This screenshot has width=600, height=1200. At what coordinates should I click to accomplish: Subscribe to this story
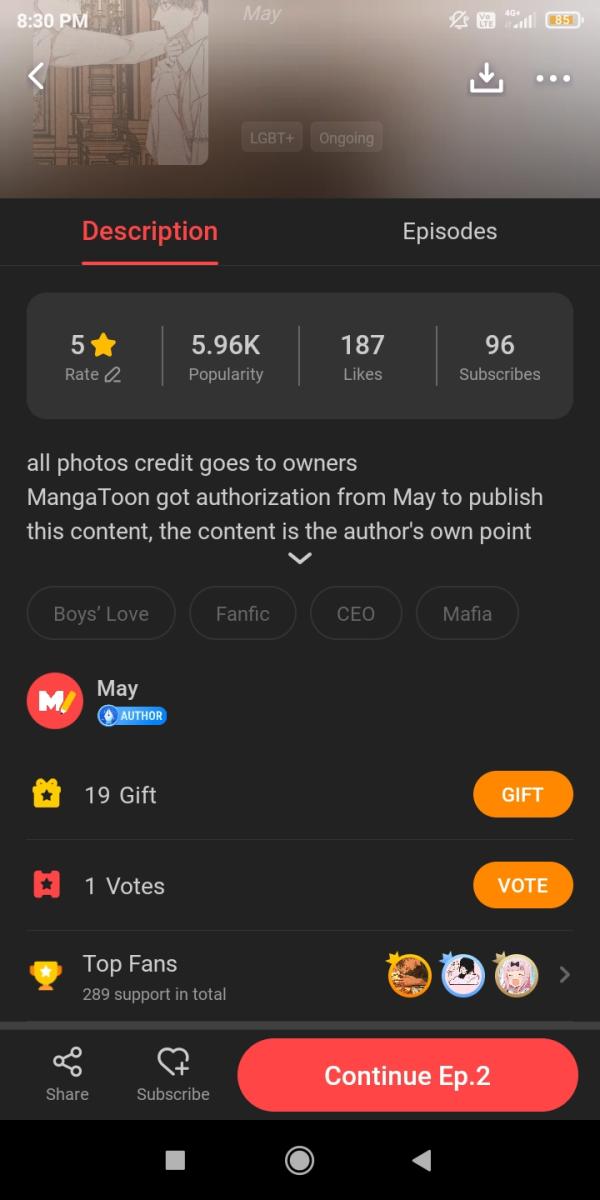tap(173, 1075)
